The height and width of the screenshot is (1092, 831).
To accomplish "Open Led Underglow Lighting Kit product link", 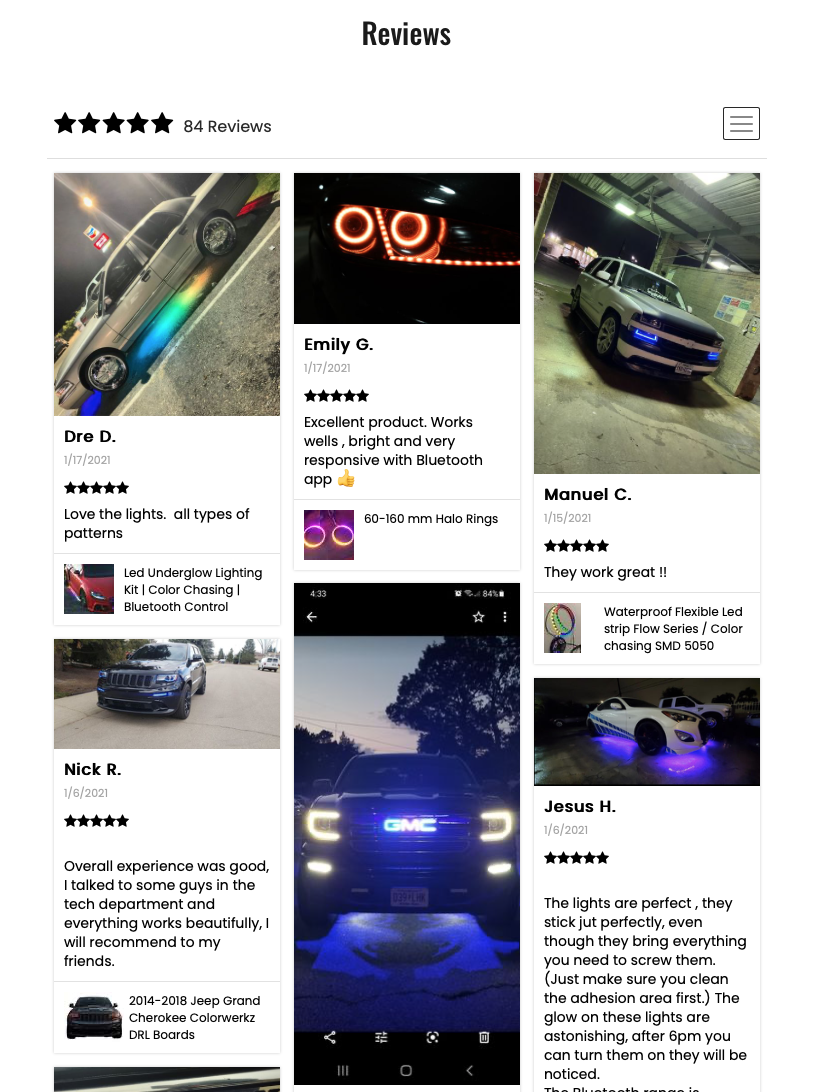I will click(x=193, y=590).
